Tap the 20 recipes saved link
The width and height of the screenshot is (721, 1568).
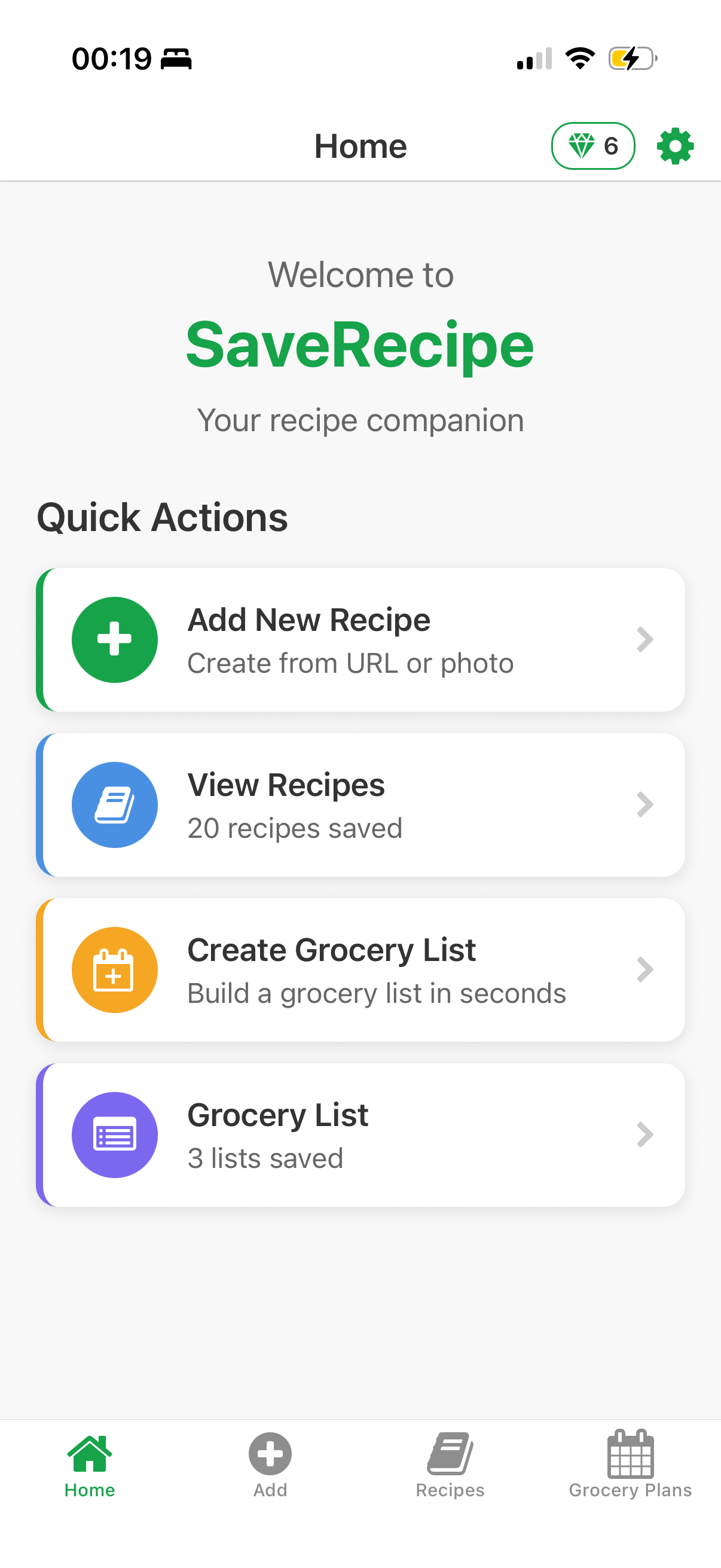[295, 828]
